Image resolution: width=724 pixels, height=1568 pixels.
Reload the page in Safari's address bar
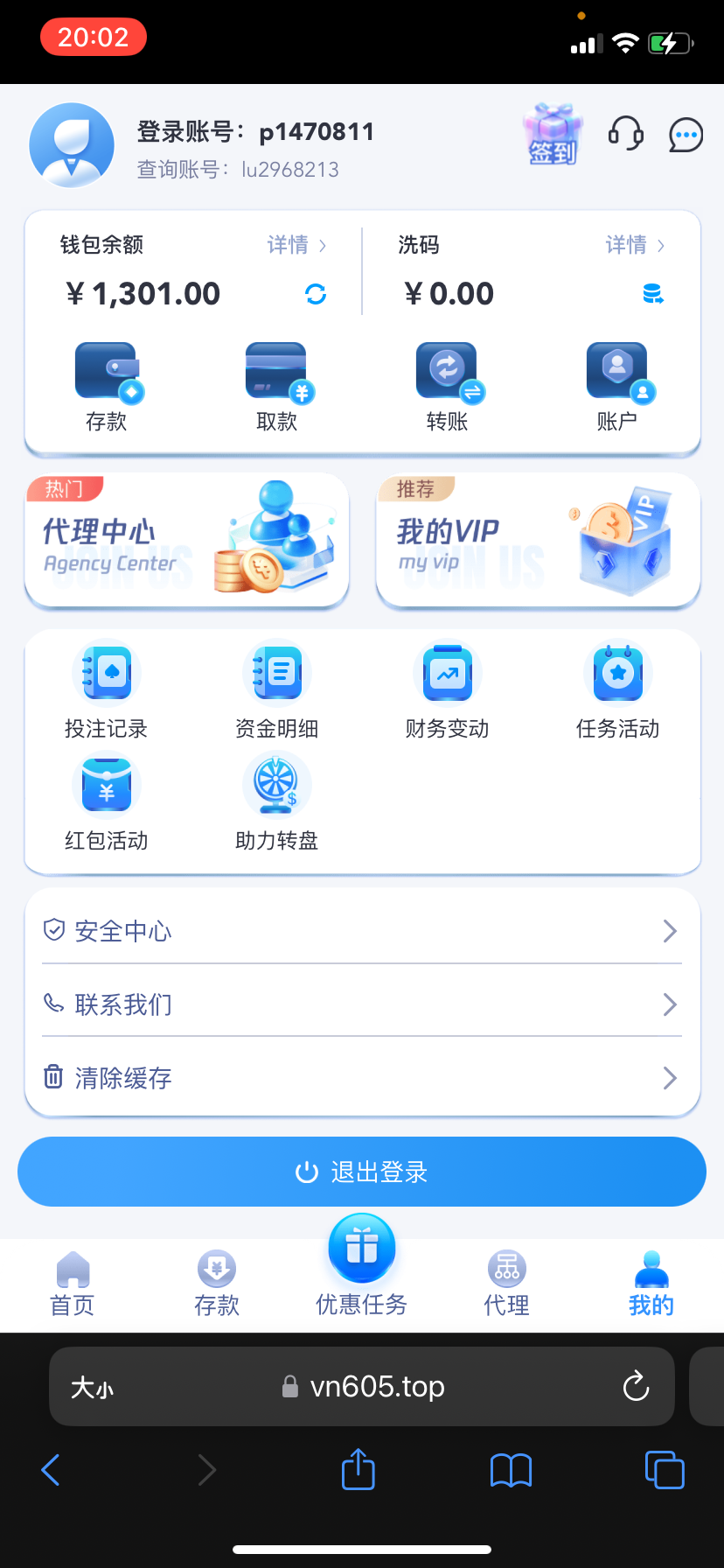coord(636,1386)
